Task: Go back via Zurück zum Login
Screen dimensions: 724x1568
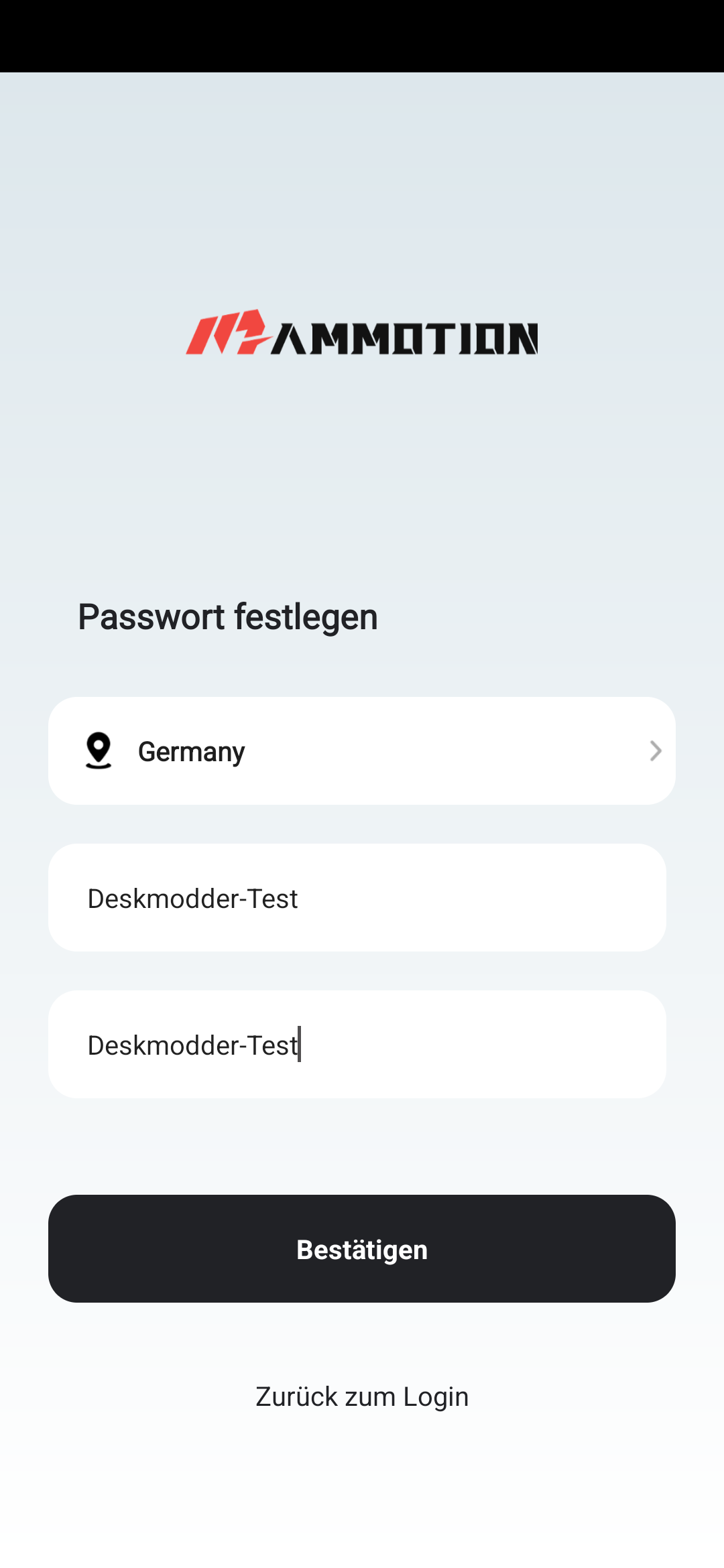Action: 362,1396
